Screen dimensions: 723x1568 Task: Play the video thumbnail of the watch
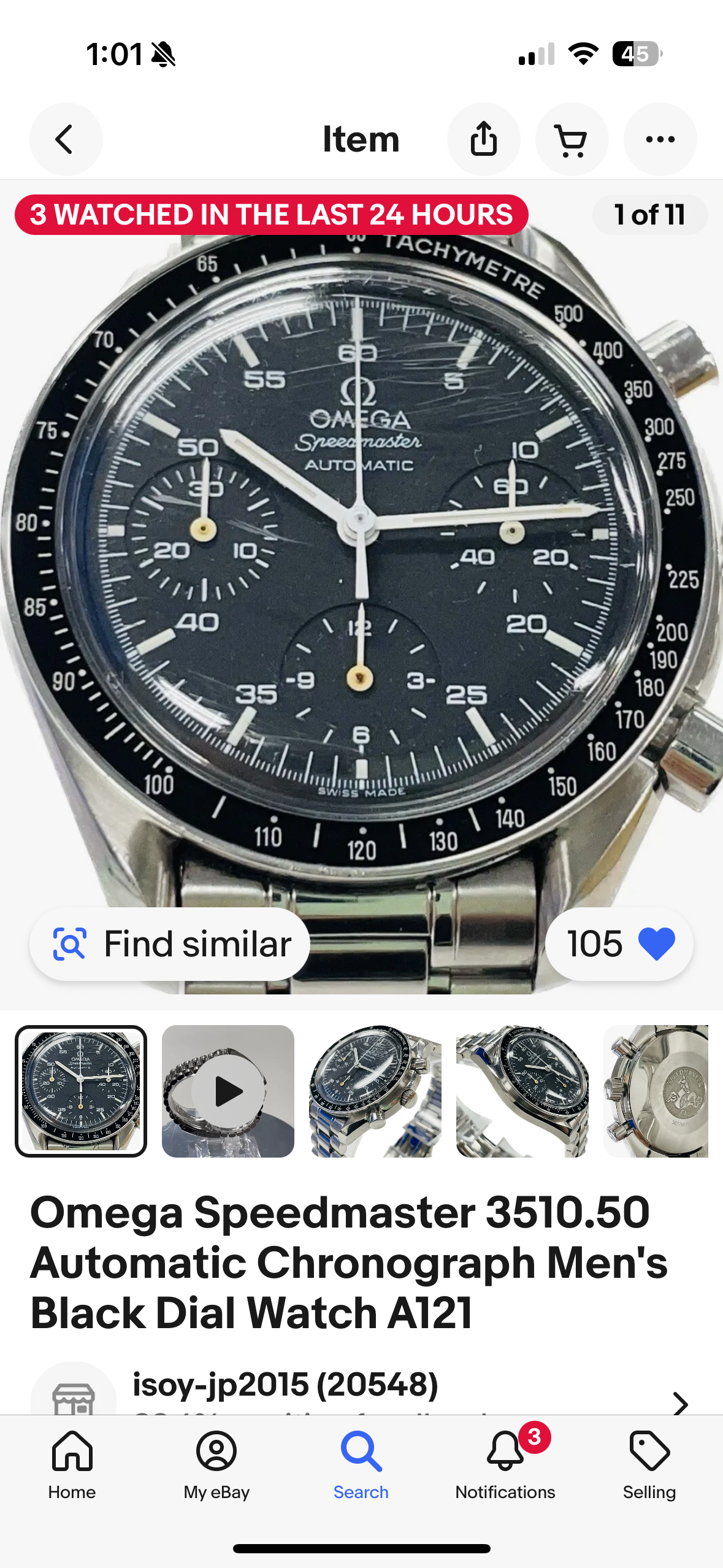[x=228, y=1091]
